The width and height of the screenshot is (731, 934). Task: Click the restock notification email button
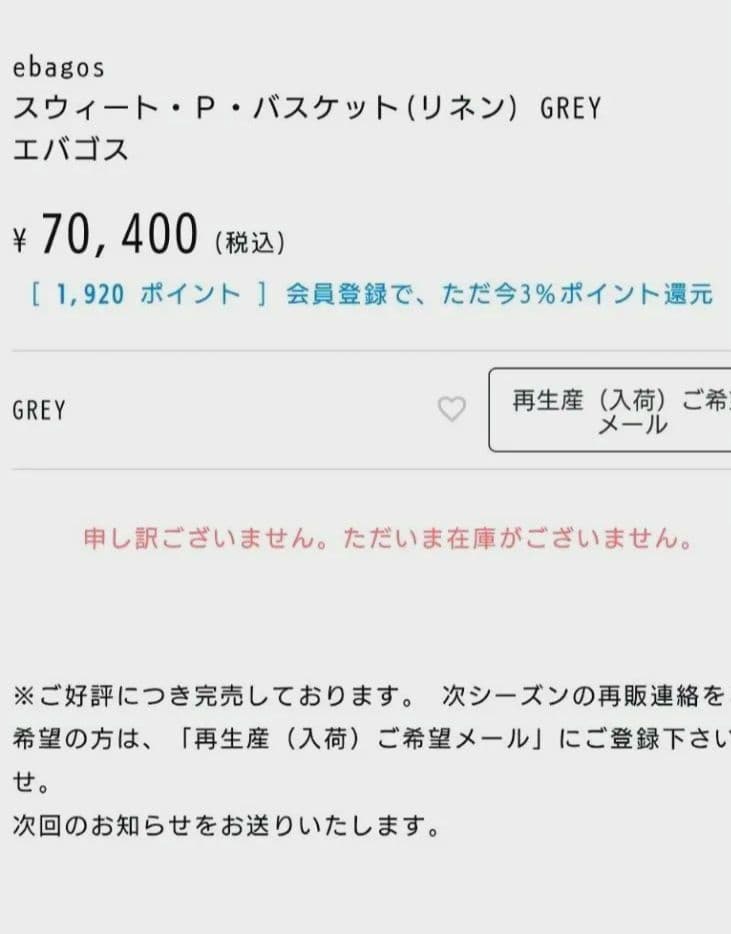point(620,411)
